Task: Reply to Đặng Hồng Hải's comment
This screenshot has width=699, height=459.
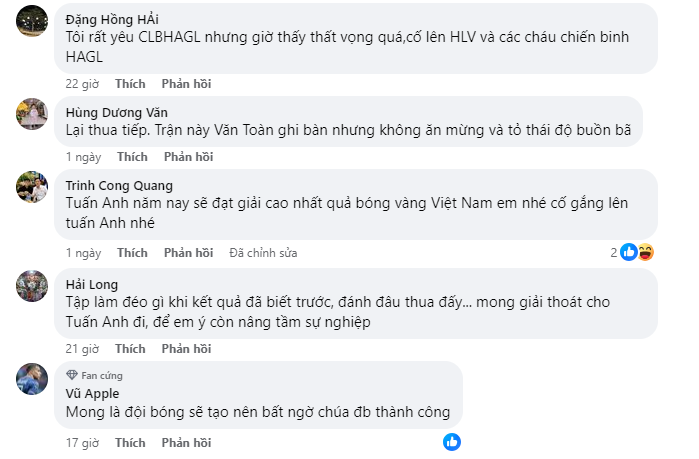Action: pos(188,84)
